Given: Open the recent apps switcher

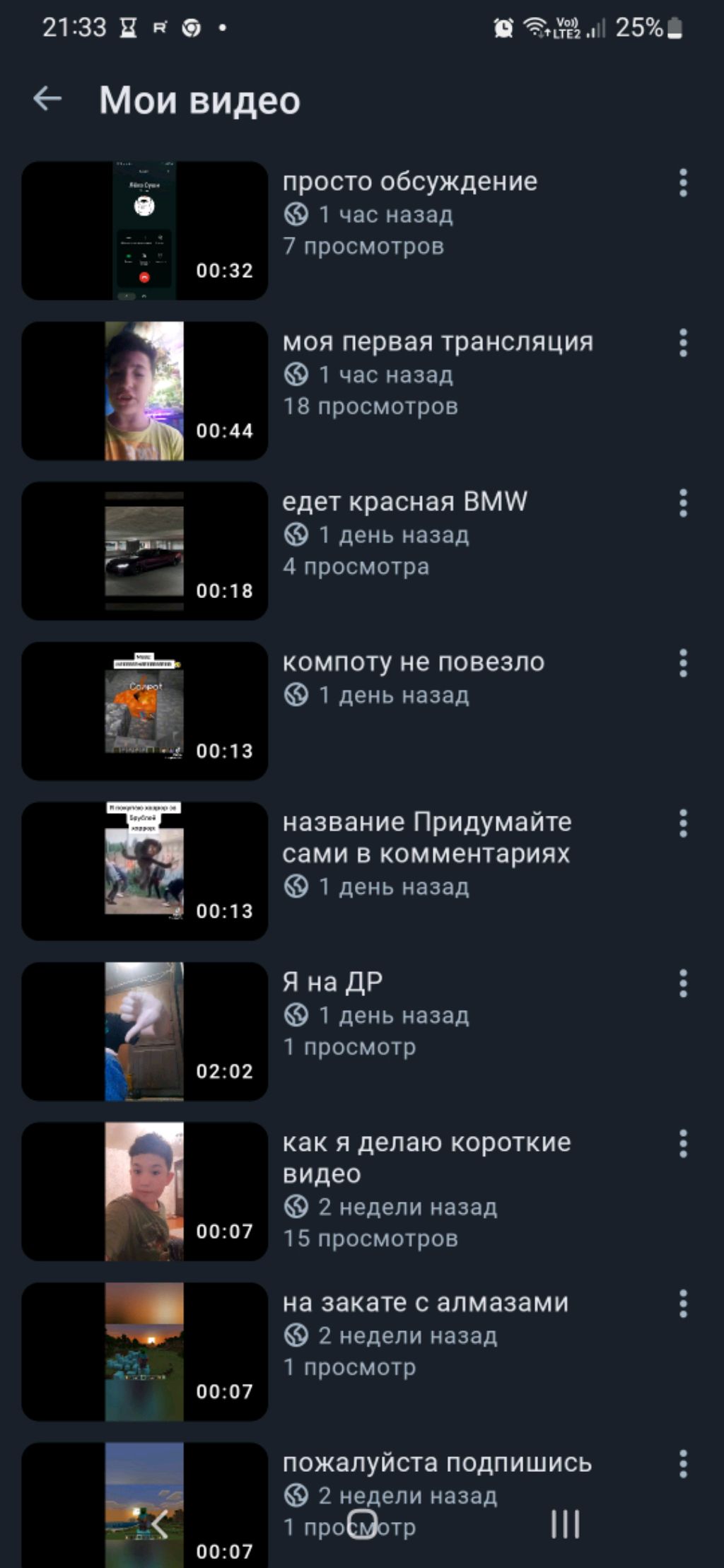Looking at the screenshot, I should click(565, 1524).
